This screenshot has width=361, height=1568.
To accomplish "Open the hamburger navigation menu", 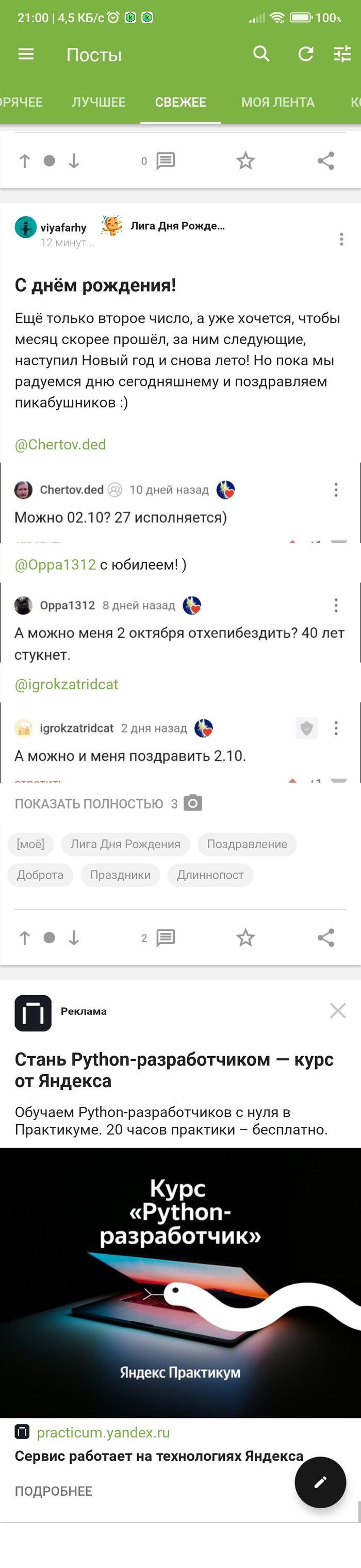I will click(26, 55).
